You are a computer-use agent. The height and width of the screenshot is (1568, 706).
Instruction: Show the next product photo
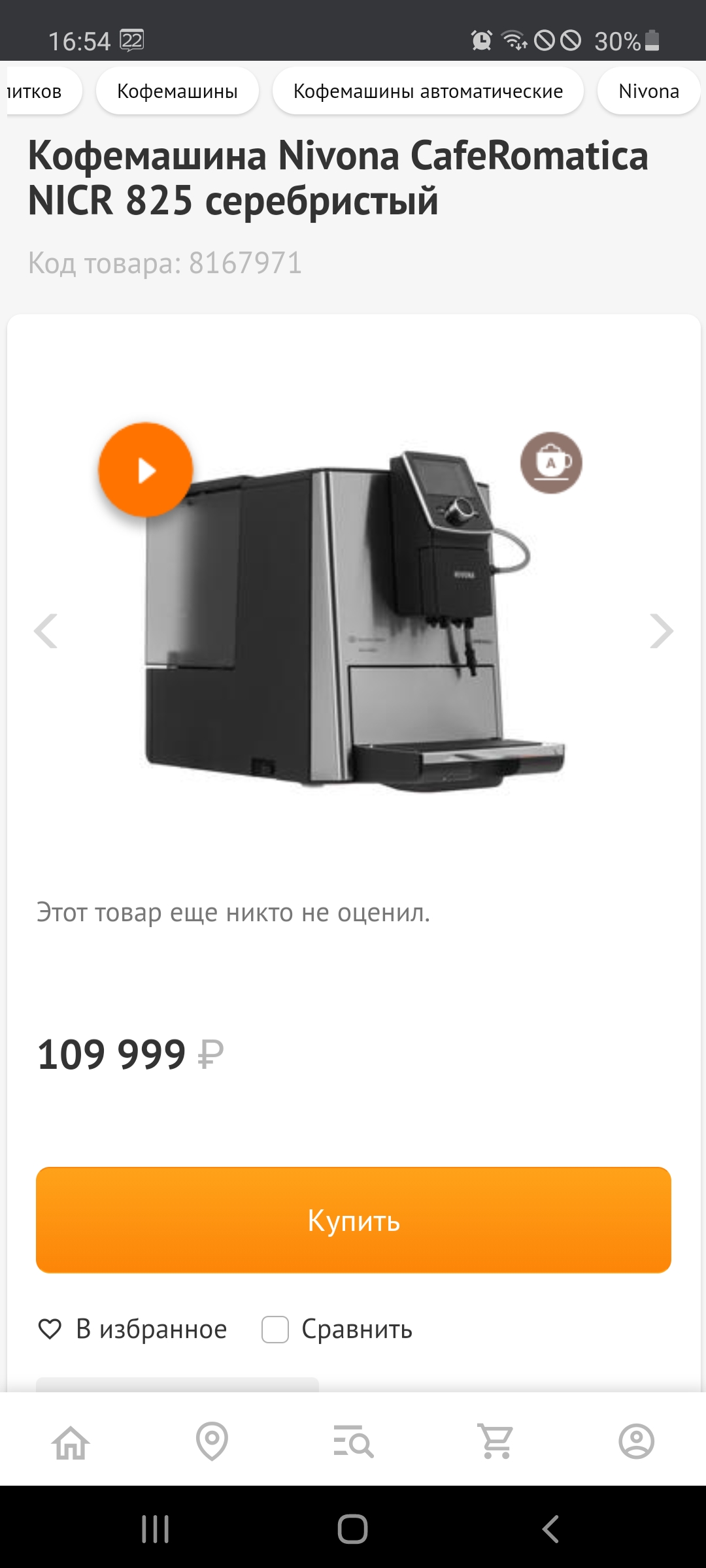661,630
